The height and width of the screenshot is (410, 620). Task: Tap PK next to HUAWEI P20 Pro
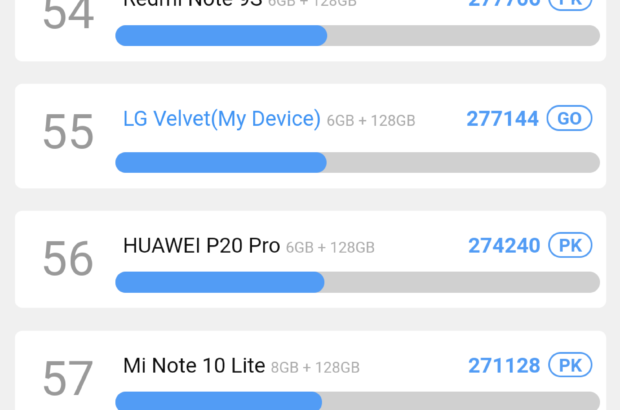pos(569,245)
